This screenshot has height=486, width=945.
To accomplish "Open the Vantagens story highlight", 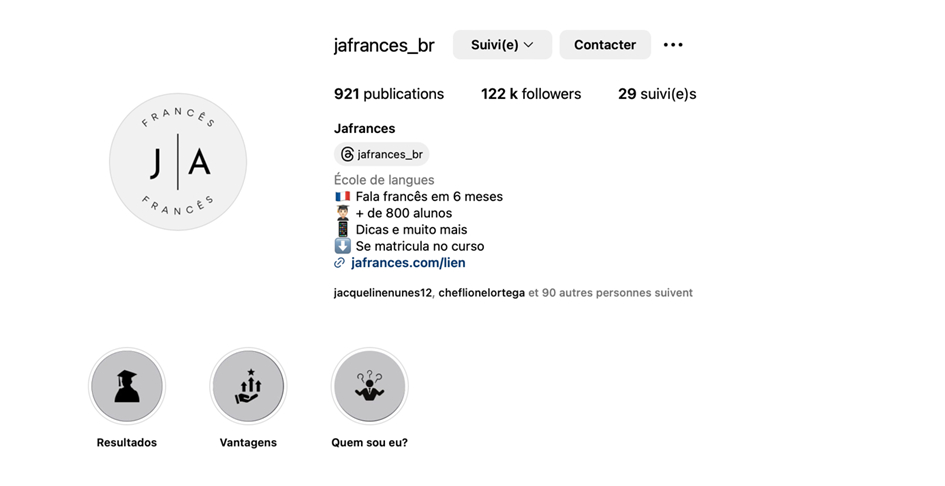I will [x=248, y=386].
